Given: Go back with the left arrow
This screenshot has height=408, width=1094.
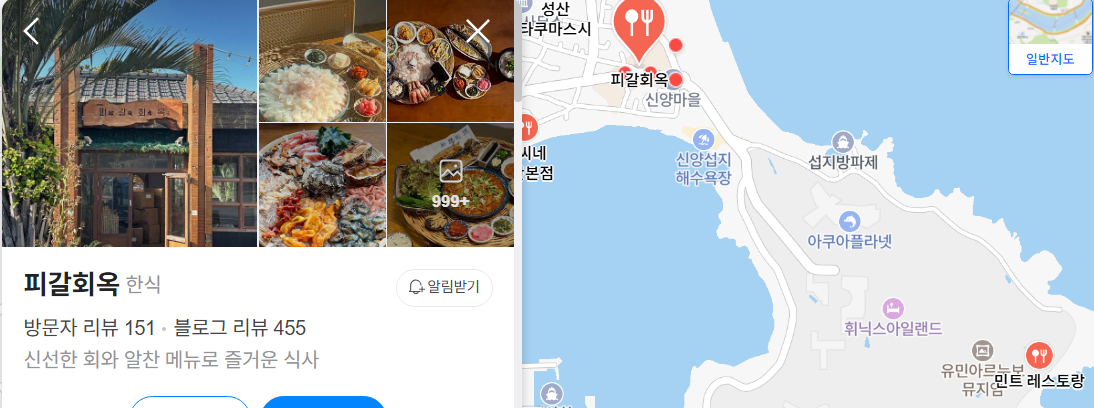Looking at the screenshot, I should click(32, 31).
